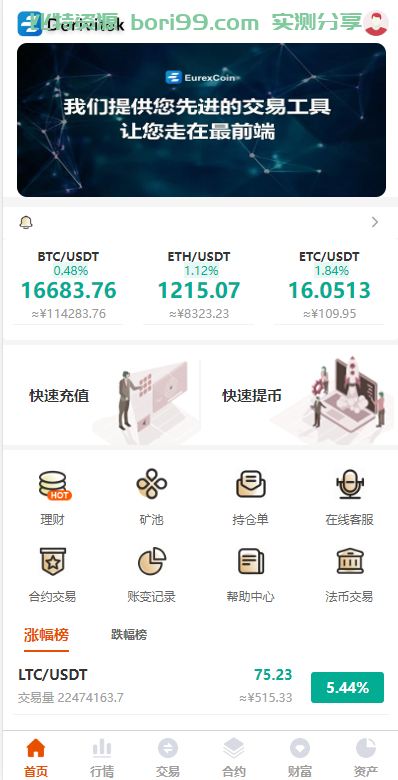
Task: Switch to the 行情 markets tab
Action: click(102, 758)
